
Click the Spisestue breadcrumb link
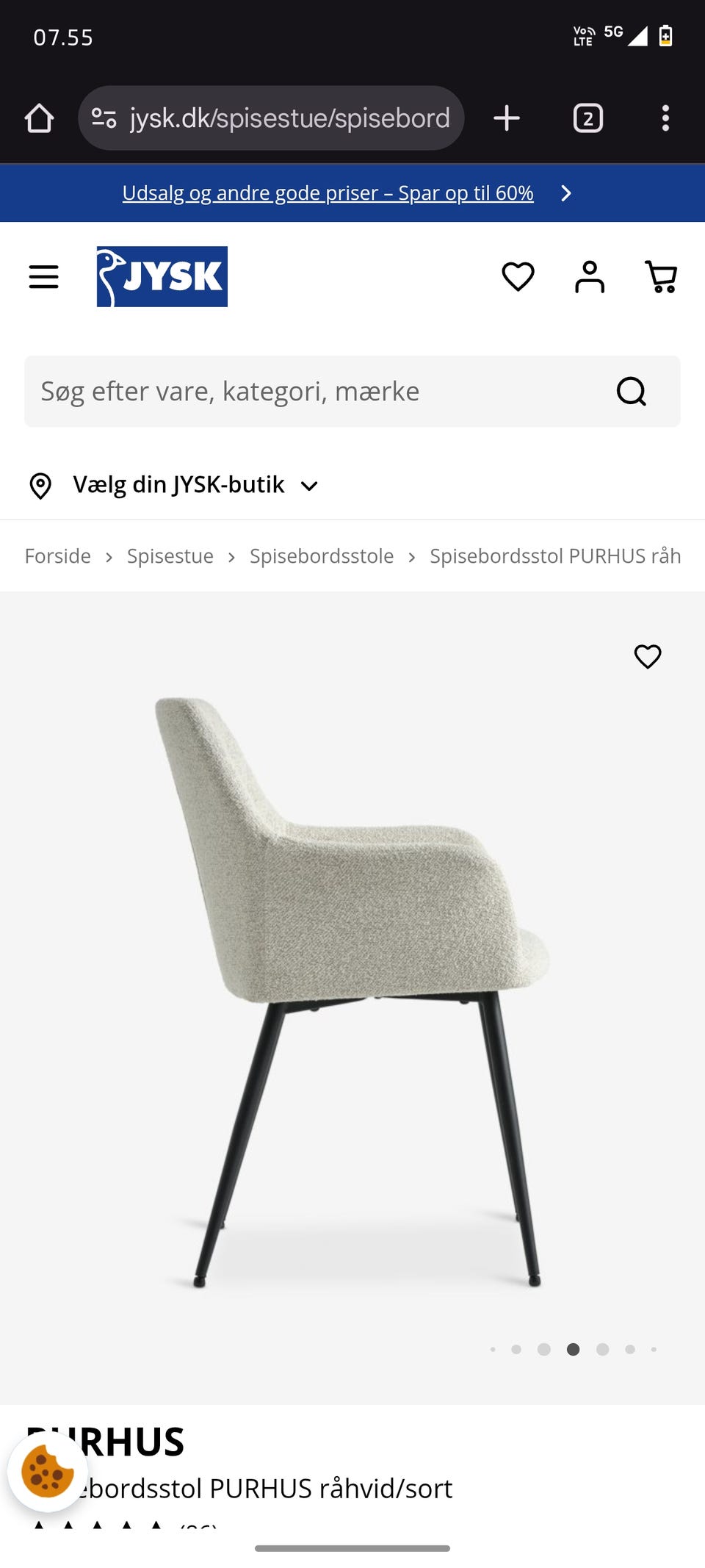point(170,556)
